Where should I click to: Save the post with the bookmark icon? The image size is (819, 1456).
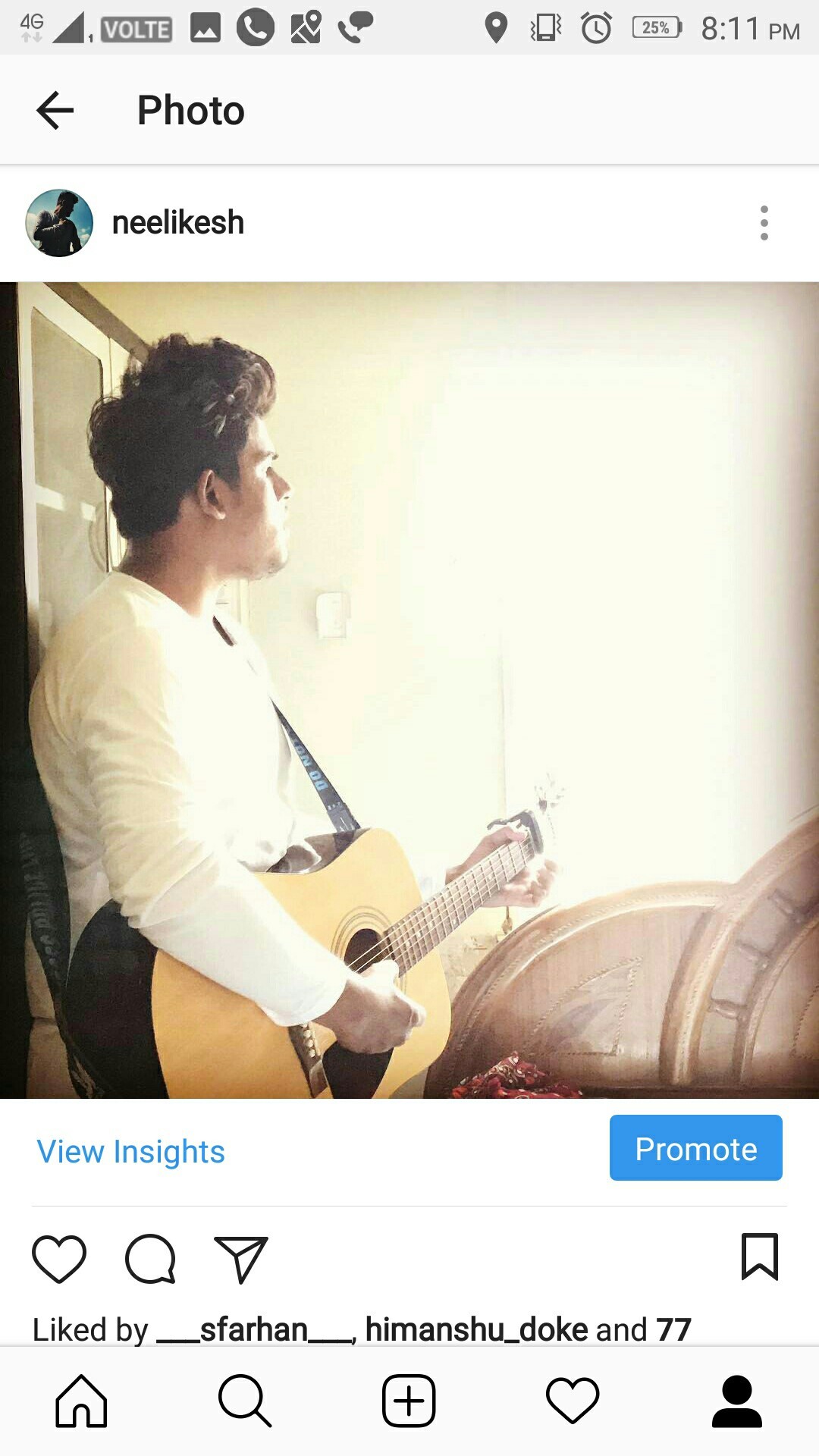pos(759,1257)
